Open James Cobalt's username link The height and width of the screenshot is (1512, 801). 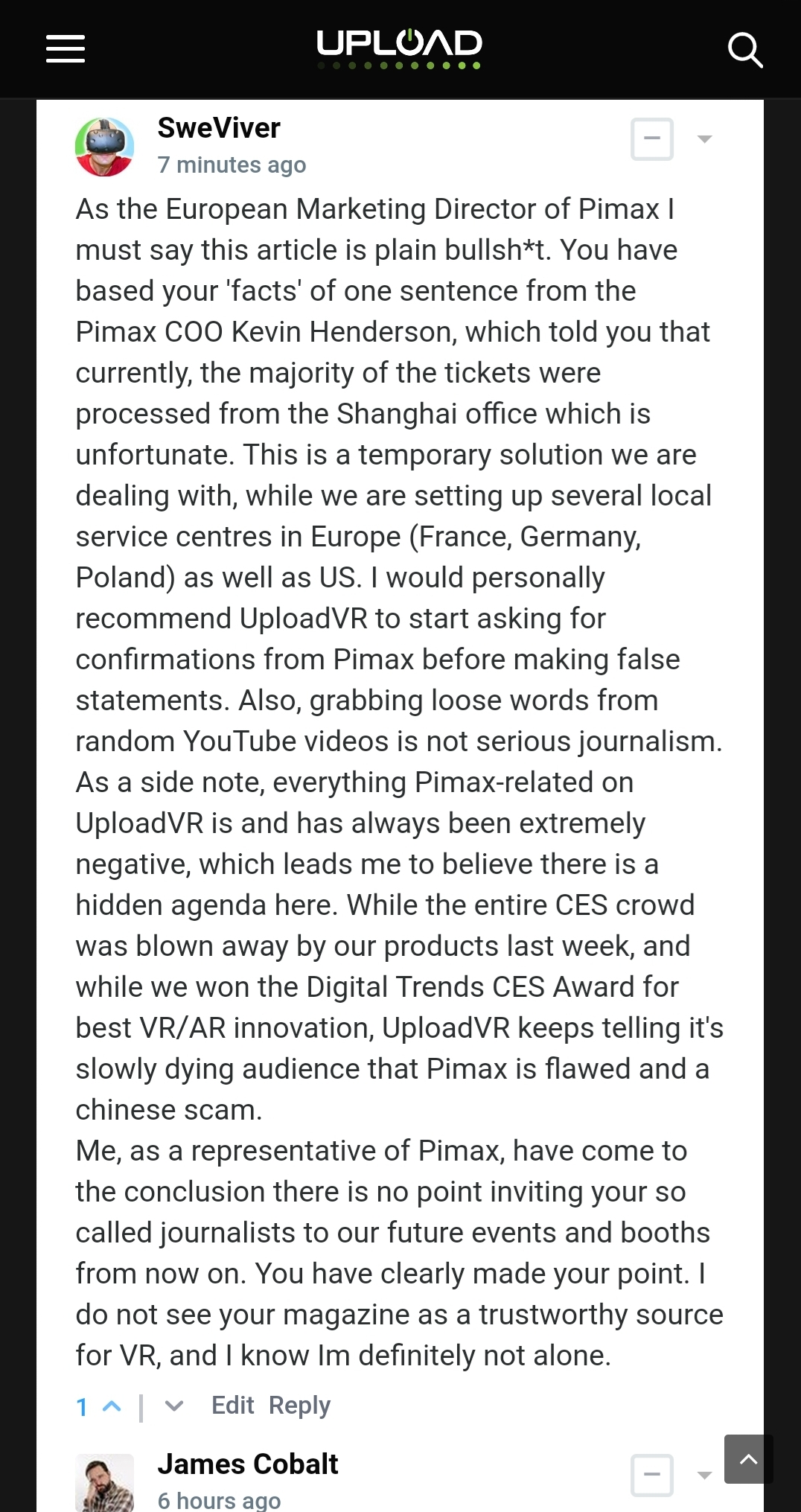point(248,1464)
